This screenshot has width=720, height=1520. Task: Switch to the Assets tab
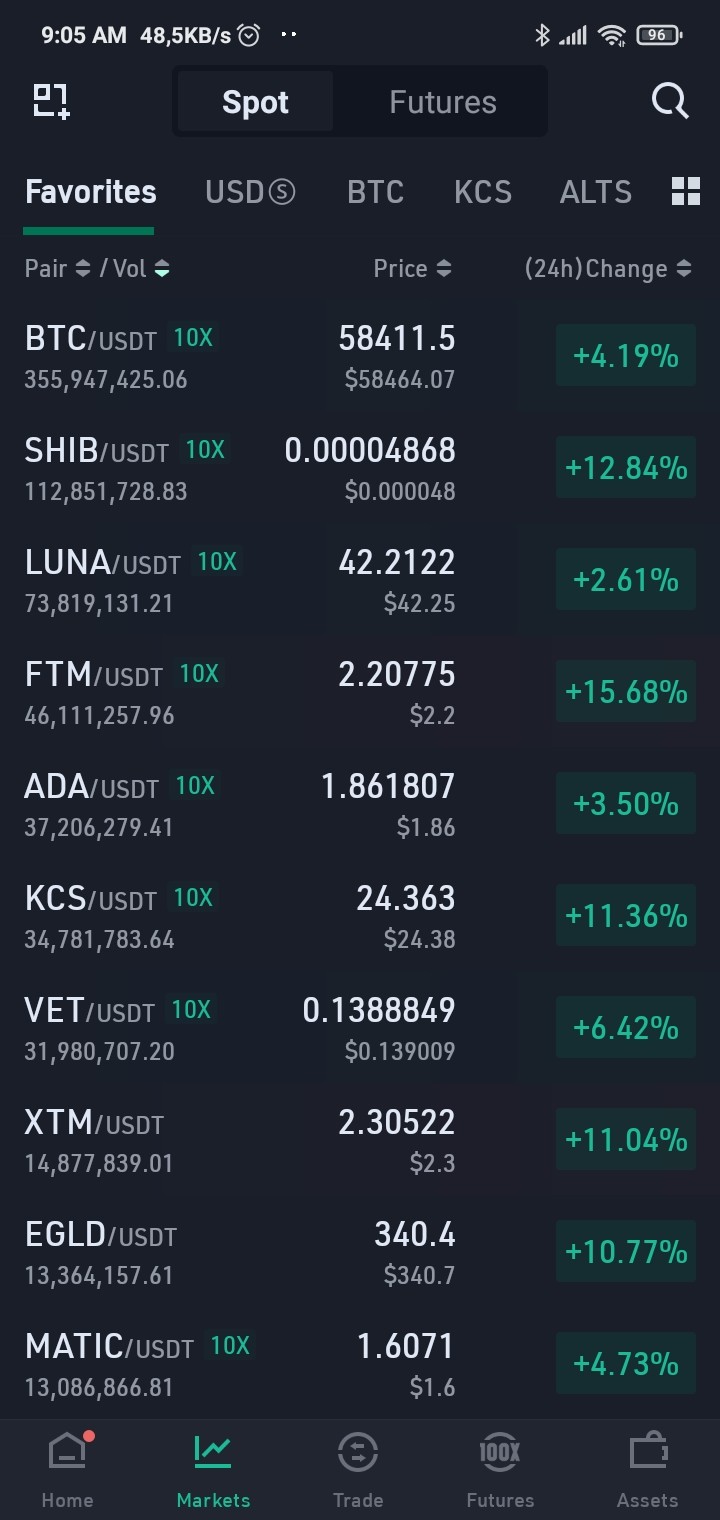click(647, 1470)
